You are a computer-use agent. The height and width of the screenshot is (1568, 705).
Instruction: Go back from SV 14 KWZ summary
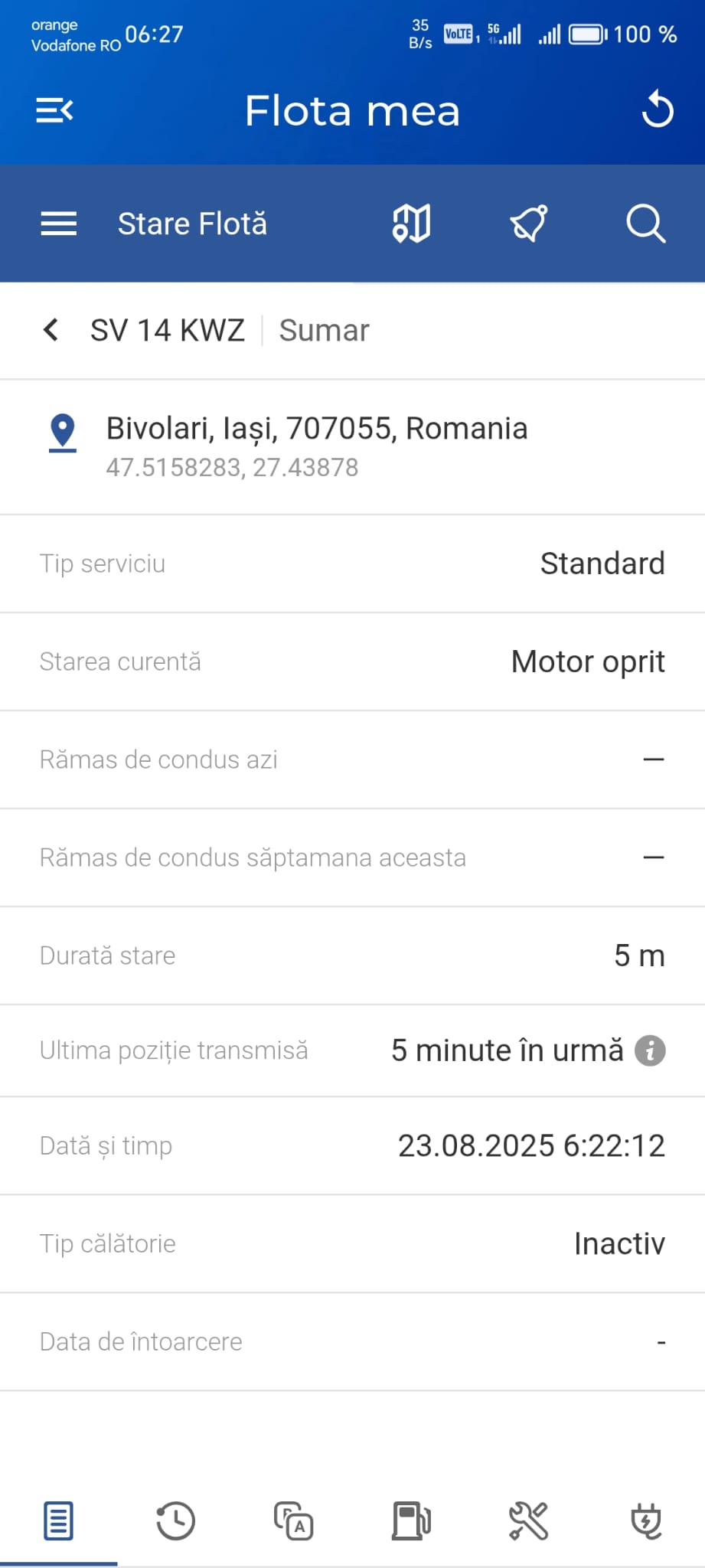coord(51,330)
